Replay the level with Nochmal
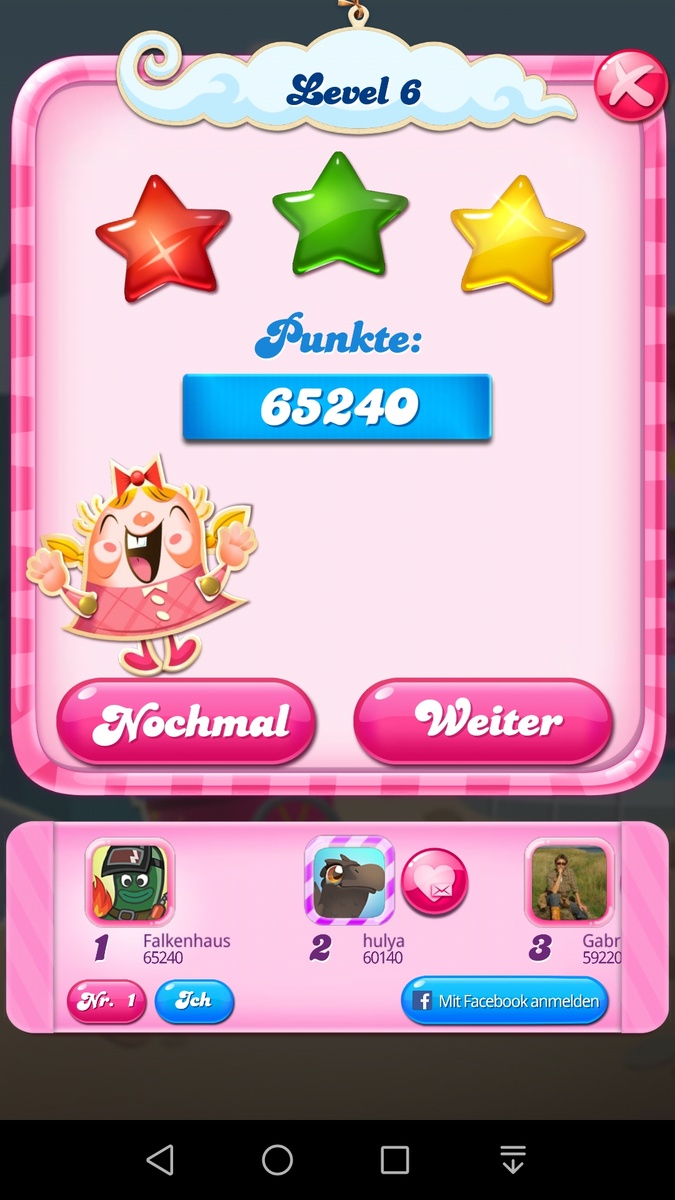Screen dimensions: 675x1200 pos(186,722)
